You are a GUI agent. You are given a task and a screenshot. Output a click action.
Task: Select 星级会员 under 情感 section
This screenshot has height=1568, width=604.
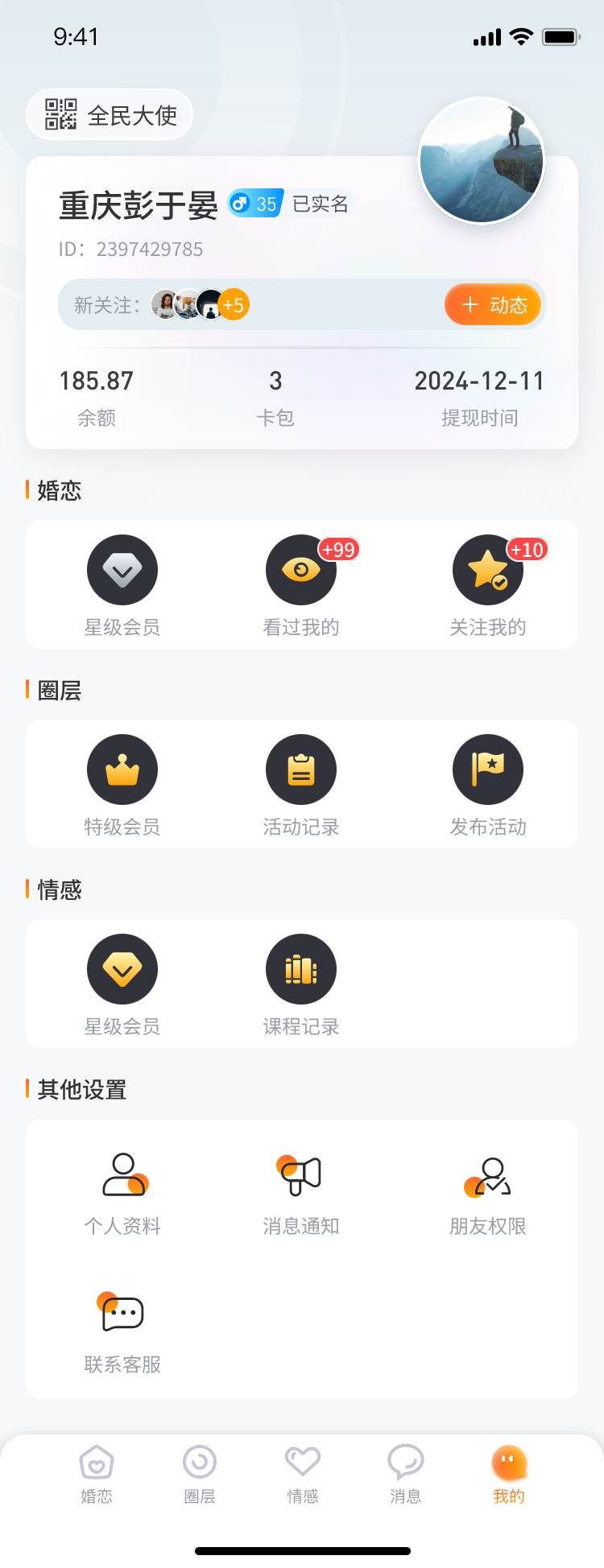pos(122,968)
